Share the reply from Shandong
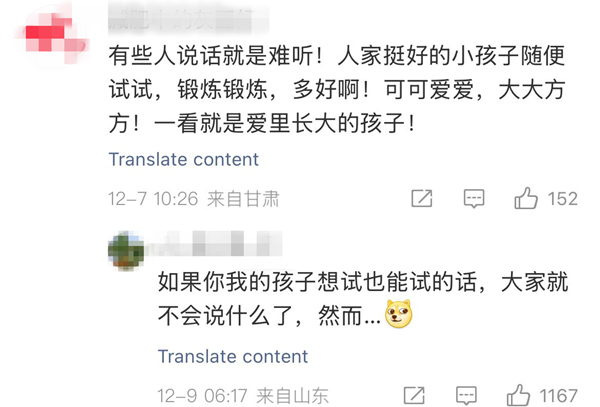Image resolution: width=600 pixels, height=407 pixels. (x=413, y=394)
